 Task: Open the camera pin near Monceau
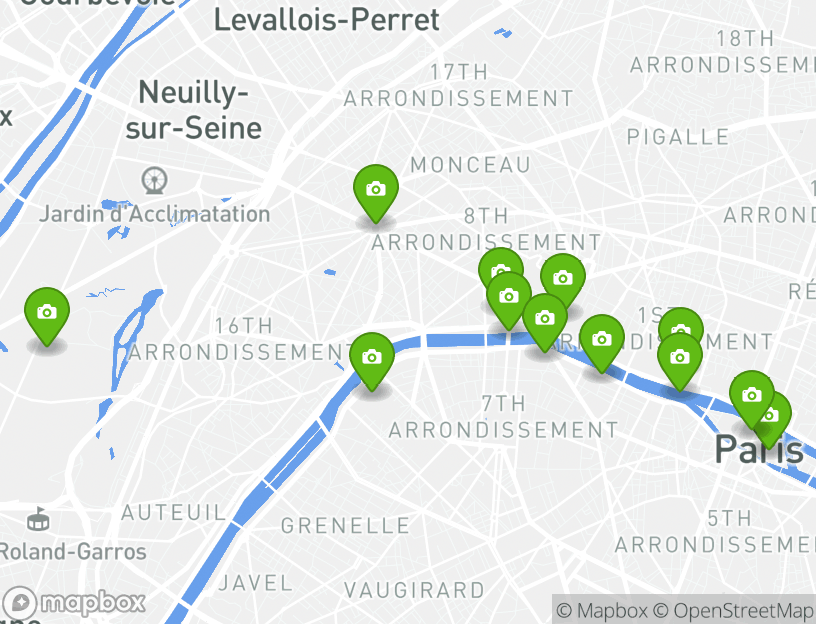[376, 190]
